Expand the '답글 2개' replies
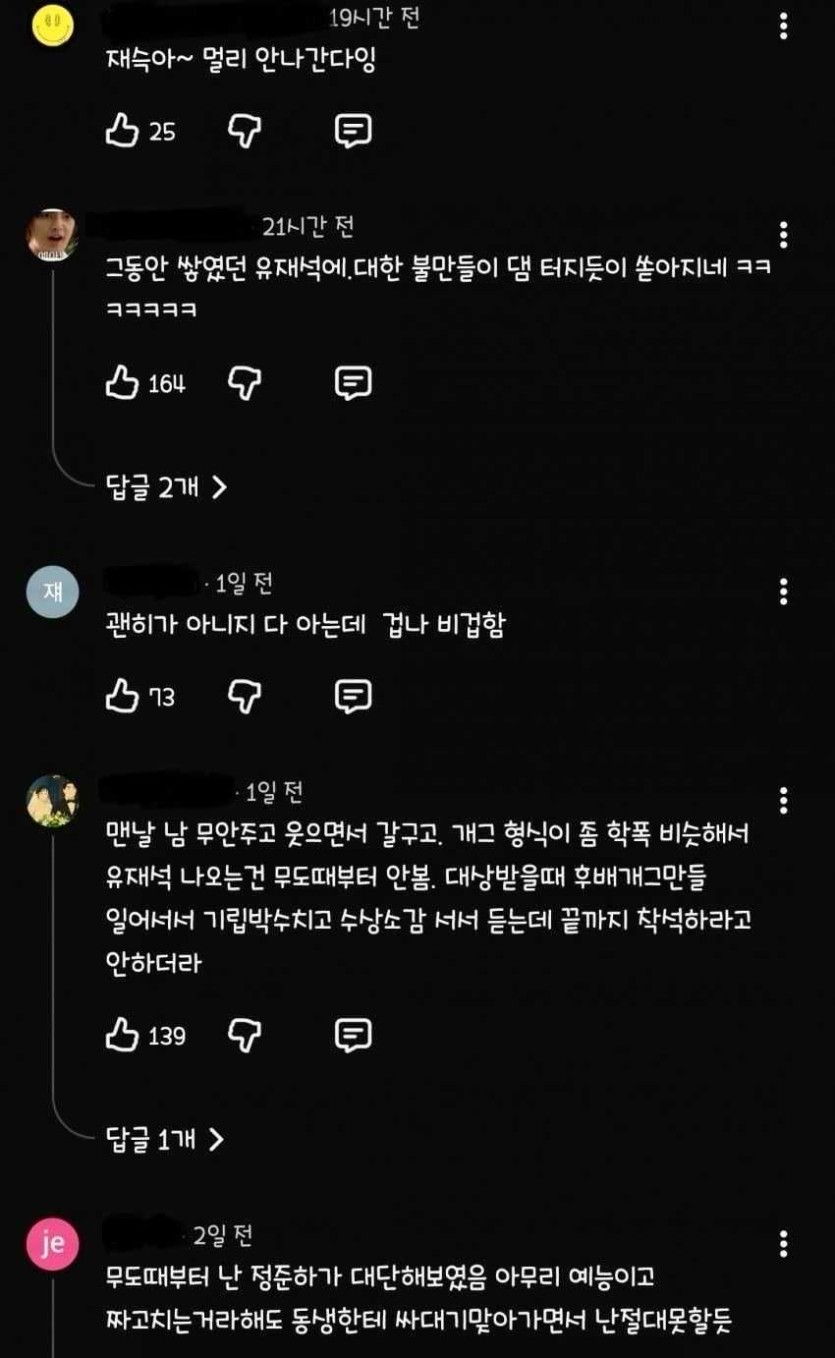 click(166, 487)
